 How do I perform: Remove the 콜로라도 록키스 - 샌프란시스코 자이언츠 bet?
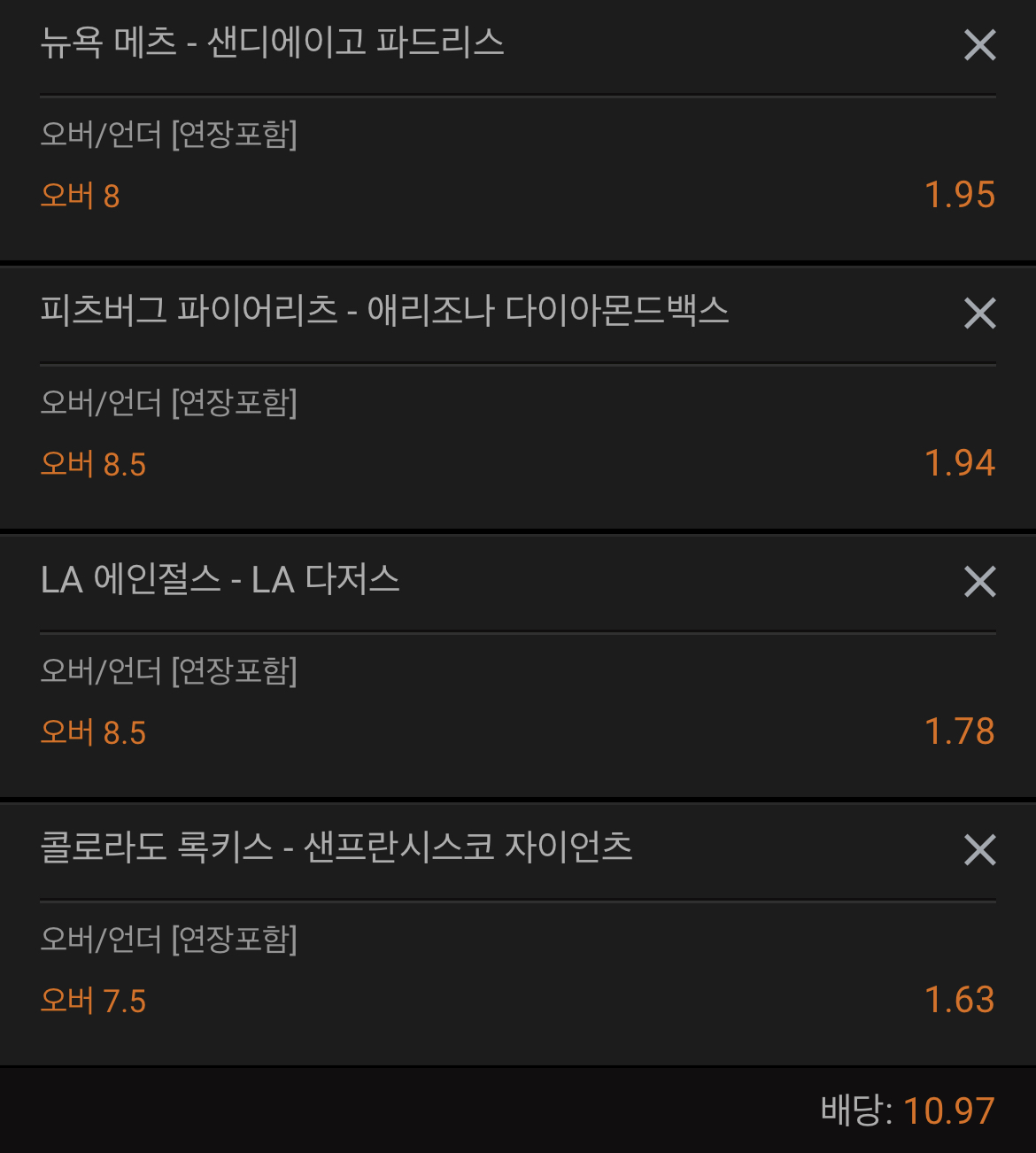(x=979, y=849)
